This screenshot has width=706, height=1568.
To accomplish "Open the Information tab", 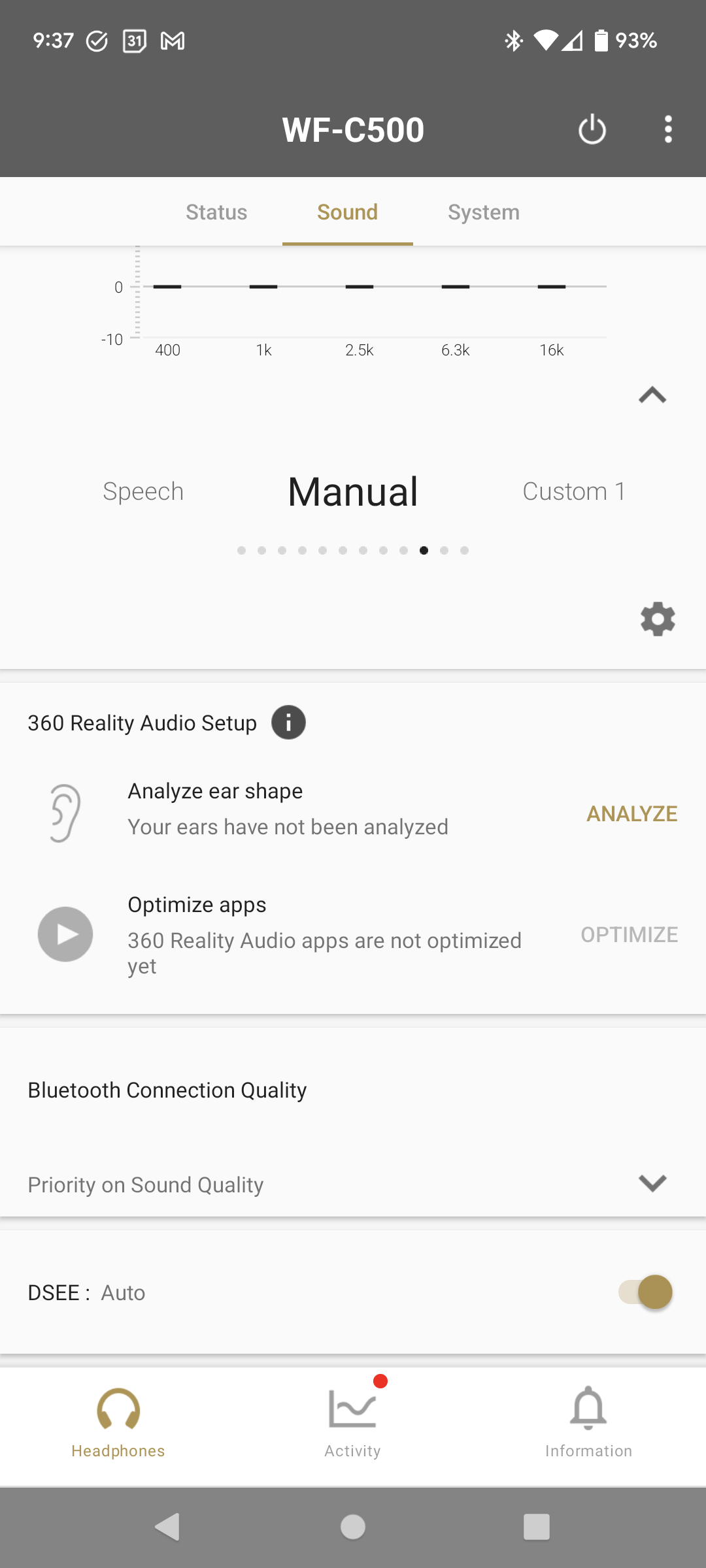I will (588, 1423).
